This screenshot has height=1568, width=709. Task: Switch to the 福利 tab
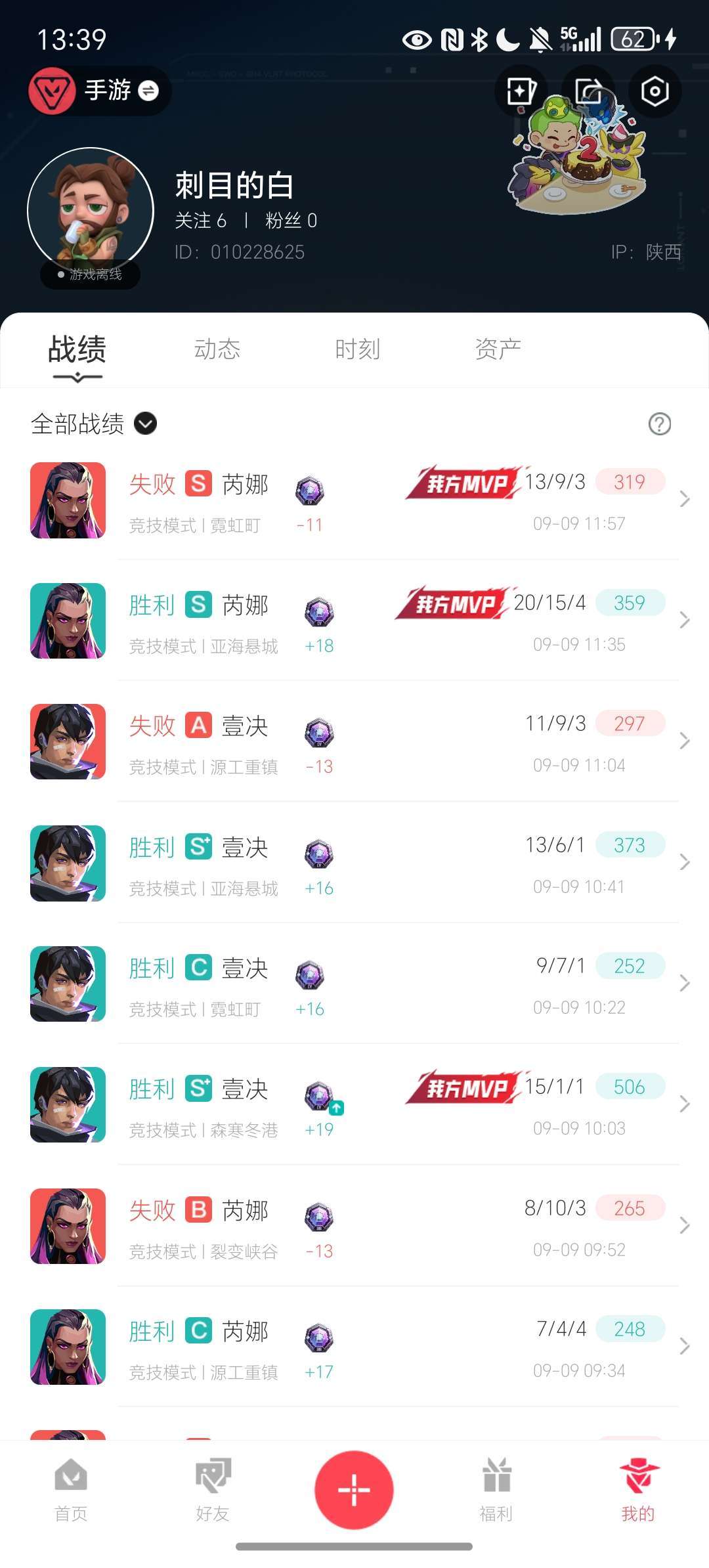(496, 1491)
